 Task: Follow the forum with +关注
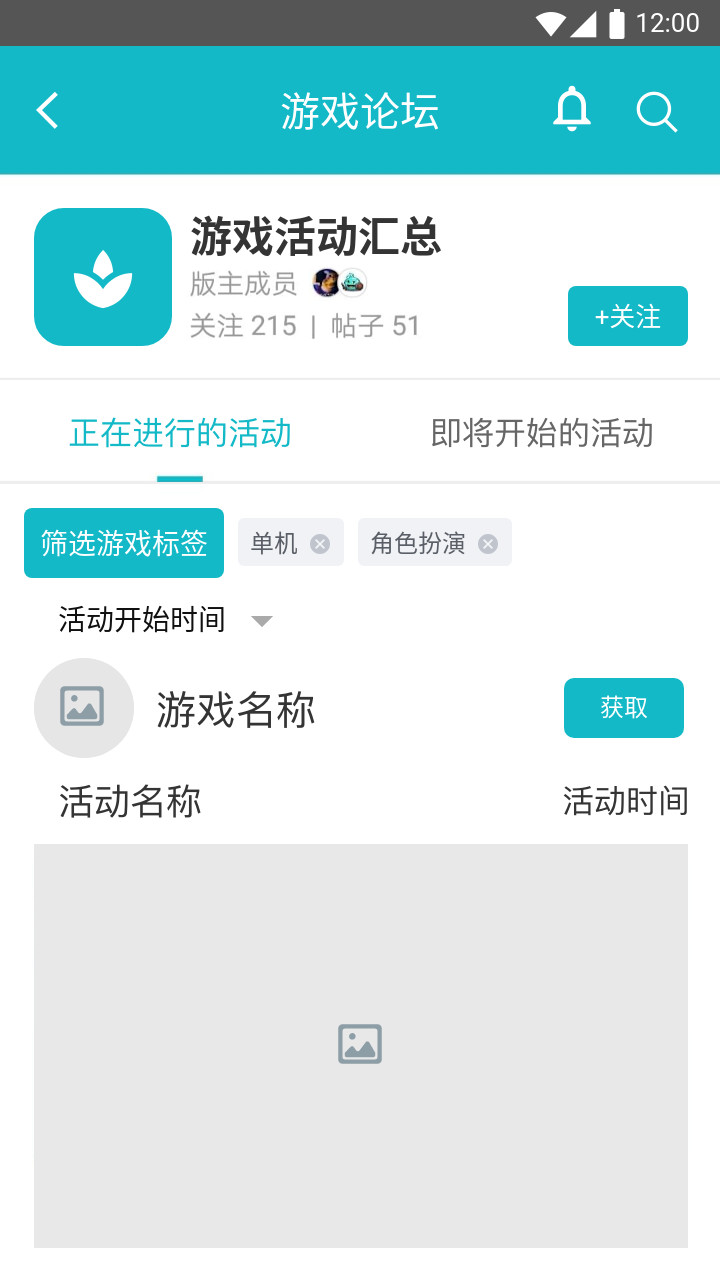[x=627, y=316]
